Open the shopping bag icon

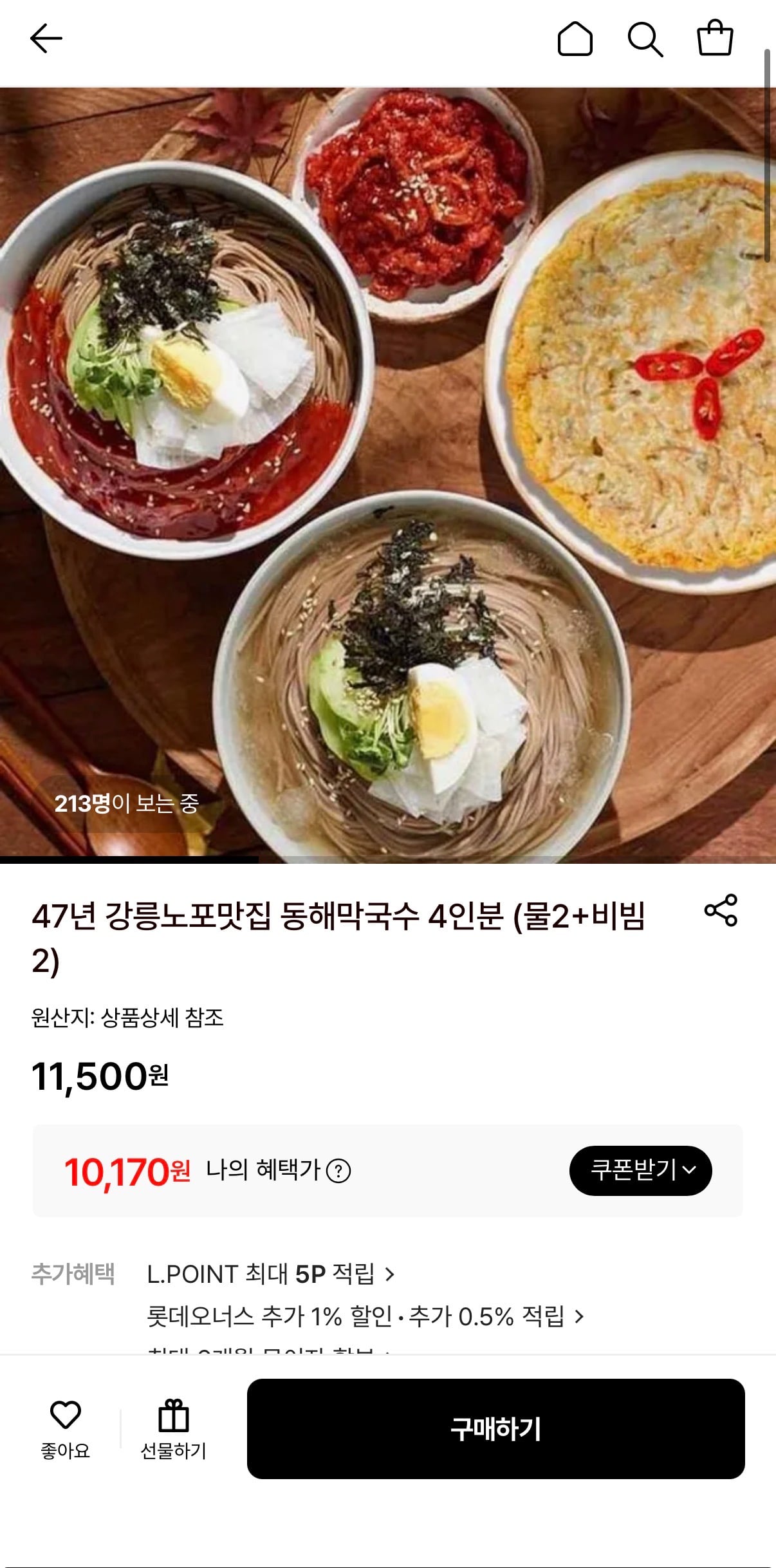716,37
